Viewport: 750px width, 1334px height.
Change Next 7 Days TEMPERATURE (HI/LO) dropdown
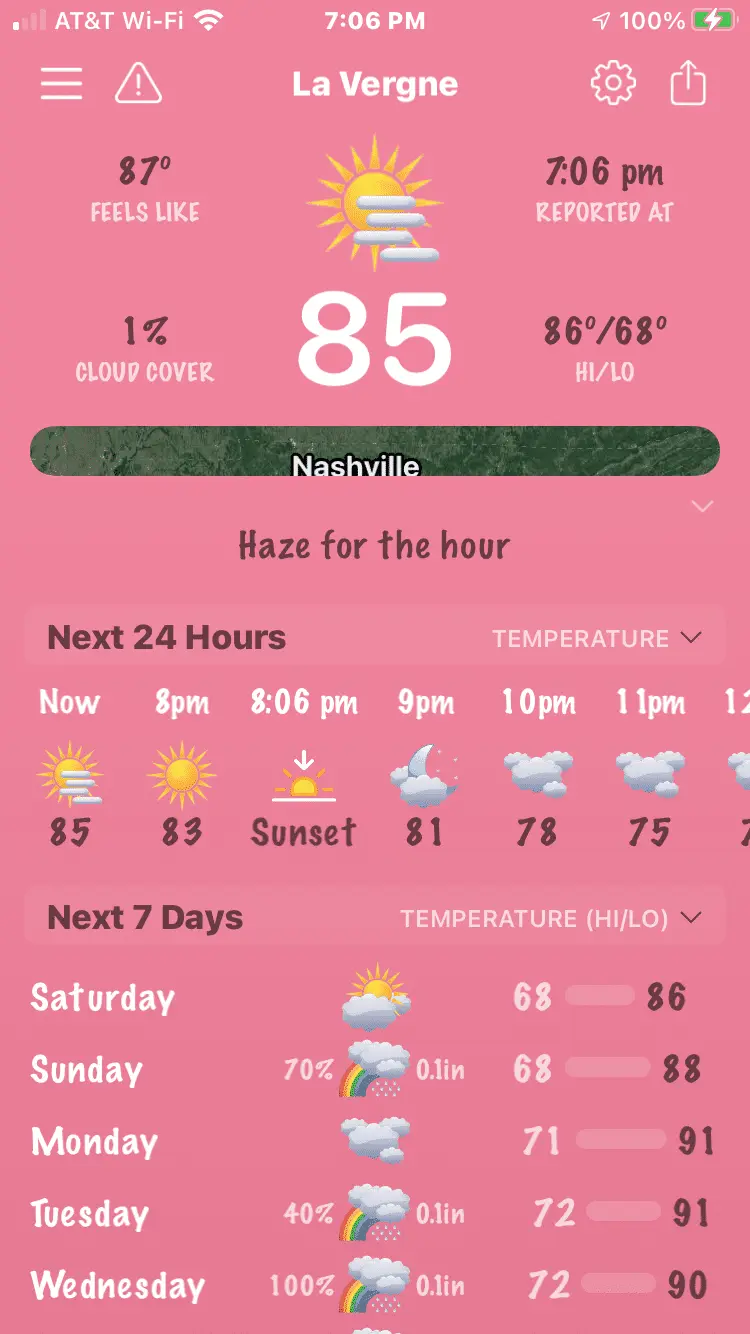pos(550,918)
